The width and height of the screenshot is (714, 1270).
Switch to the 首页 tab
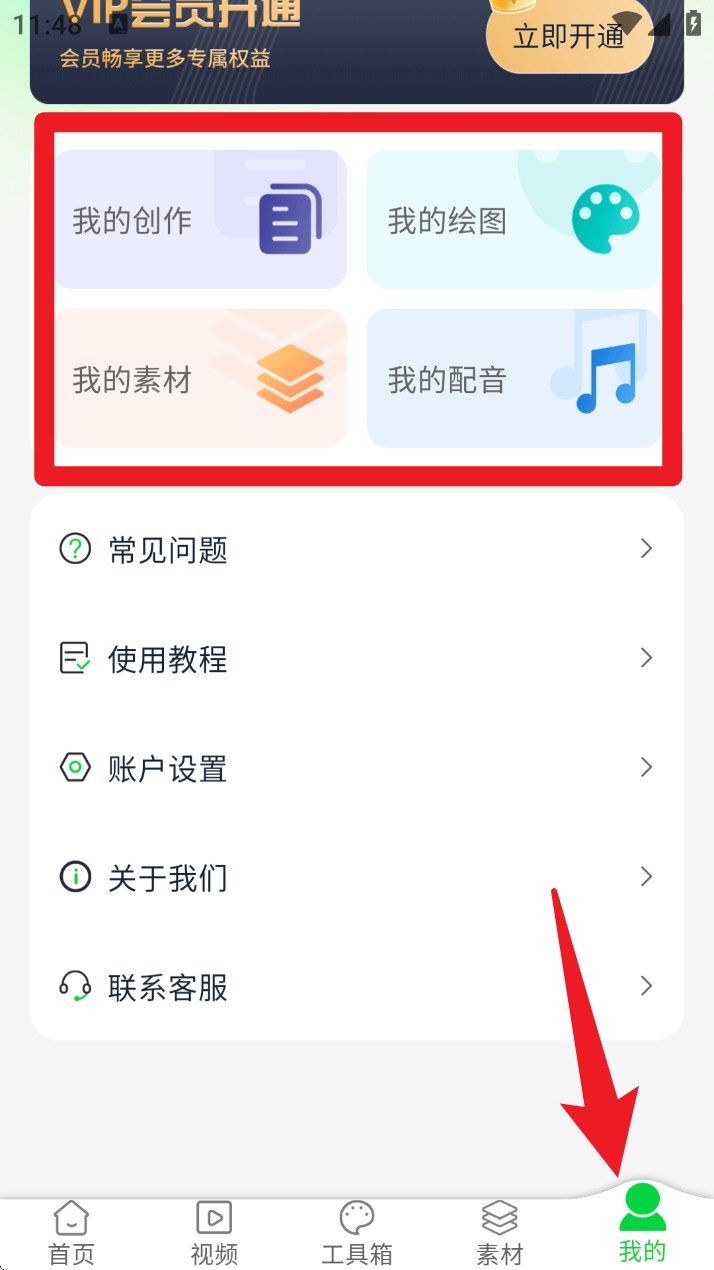pos(71,1234)
